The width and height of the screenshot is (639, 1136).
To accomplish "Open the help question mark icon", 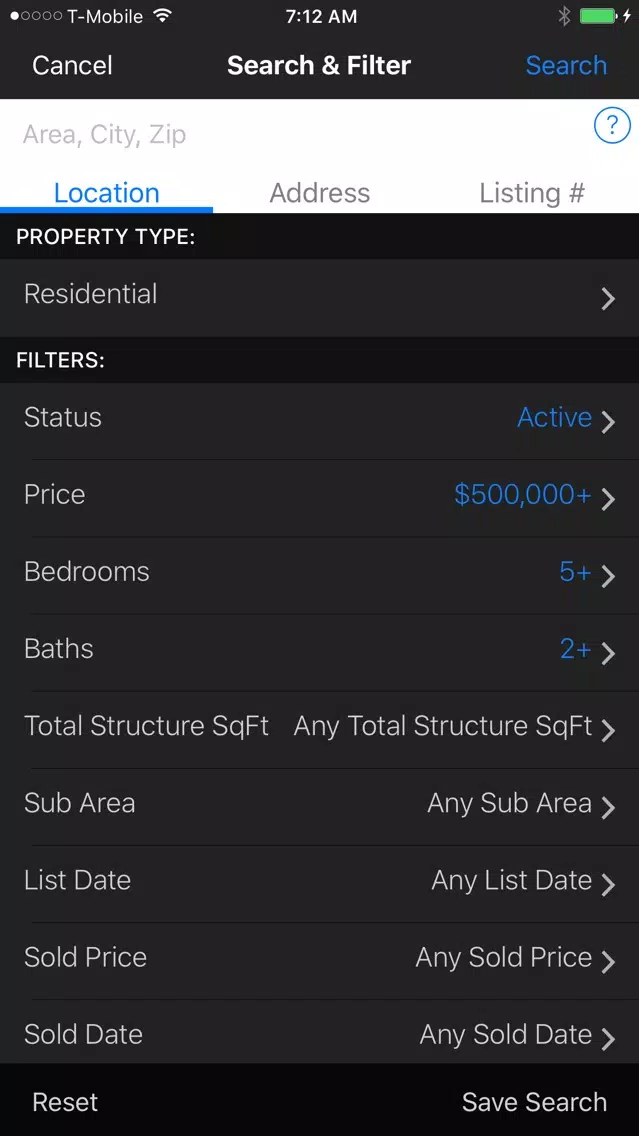I will (x=611, y=125).
